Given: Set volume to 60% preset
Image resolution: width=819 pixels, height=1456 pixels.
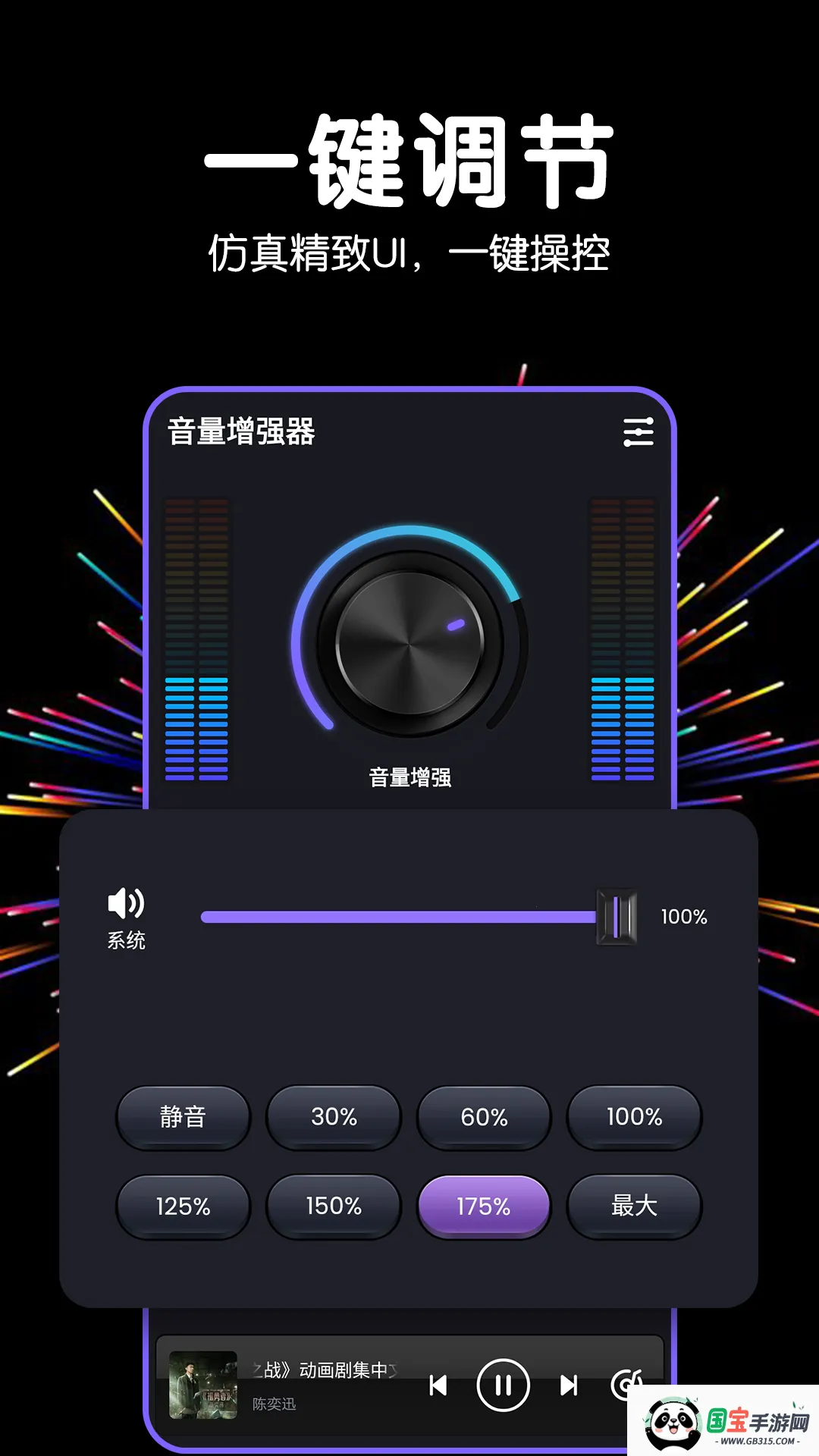Looking at the screenshot, I should click(x=484, y=1117).
